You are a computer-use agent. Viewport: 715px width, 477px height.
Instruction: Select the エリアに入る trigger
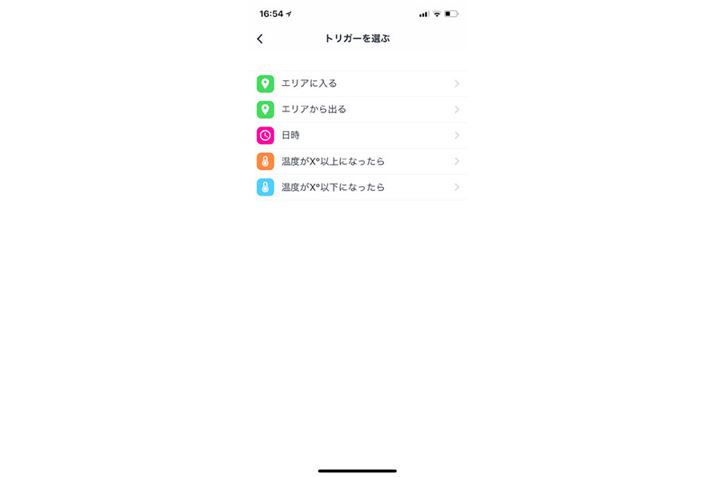point(358,84)
